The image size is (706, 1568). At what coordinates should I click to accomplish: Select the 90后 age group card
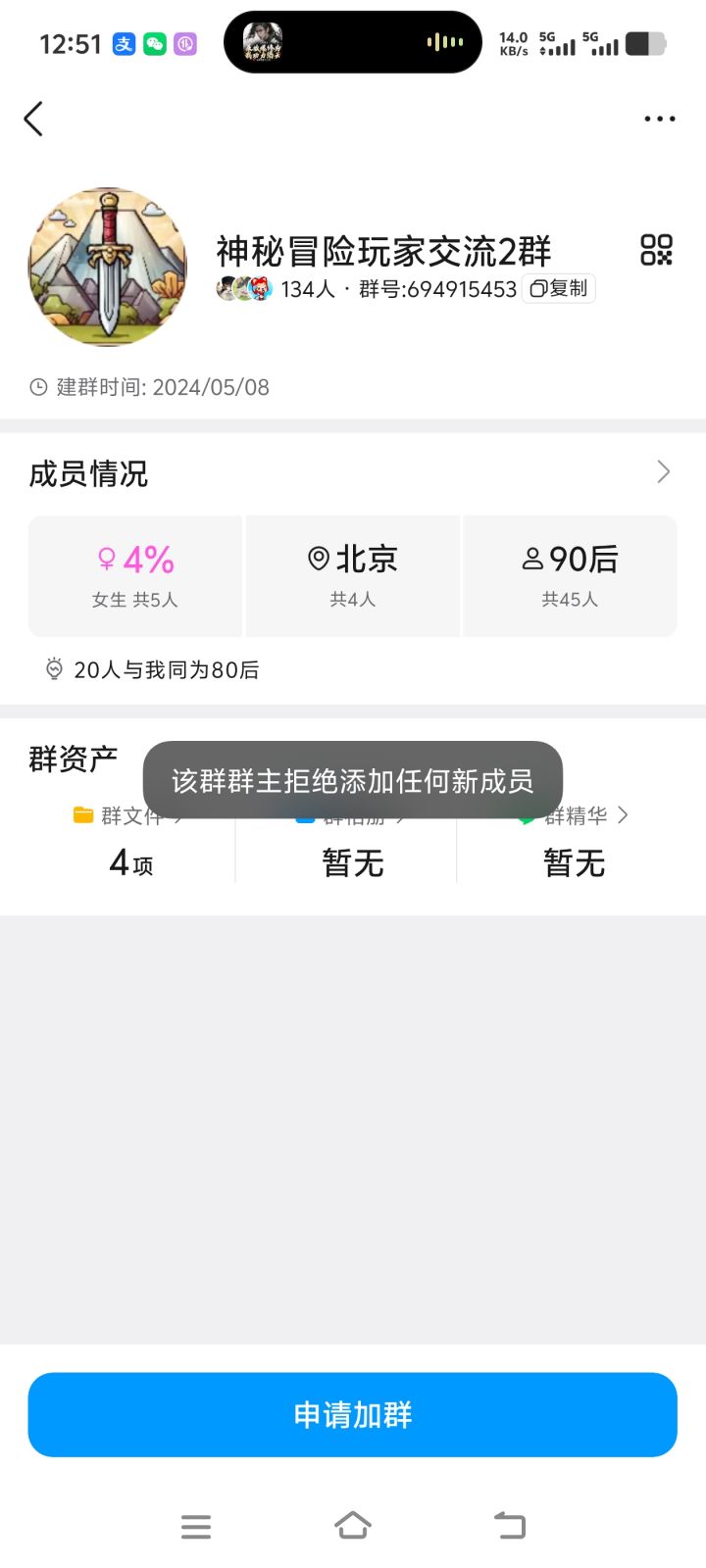click(569, 576)
